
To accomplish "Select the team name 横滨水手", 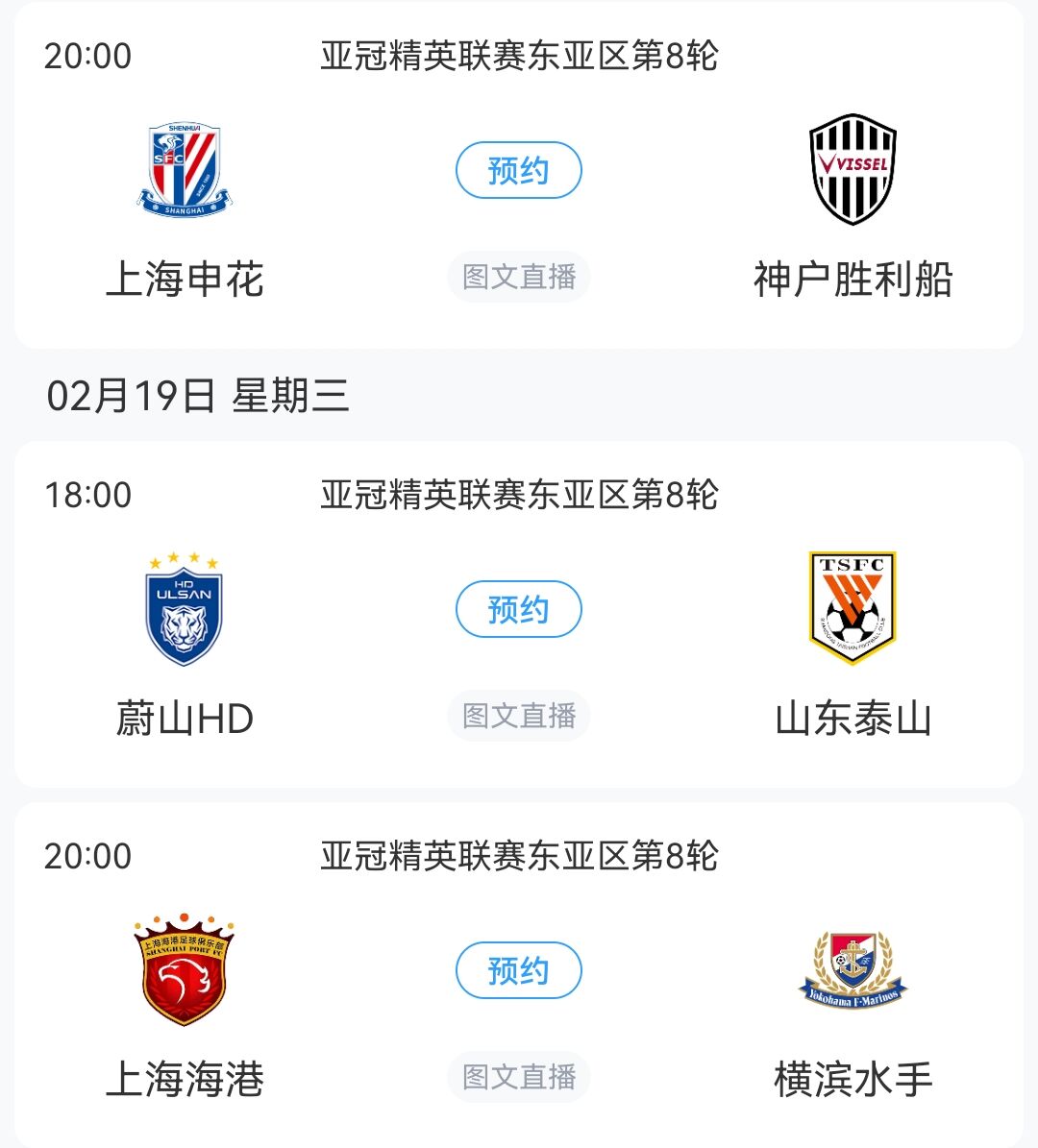I will (x=851, y=1077).
